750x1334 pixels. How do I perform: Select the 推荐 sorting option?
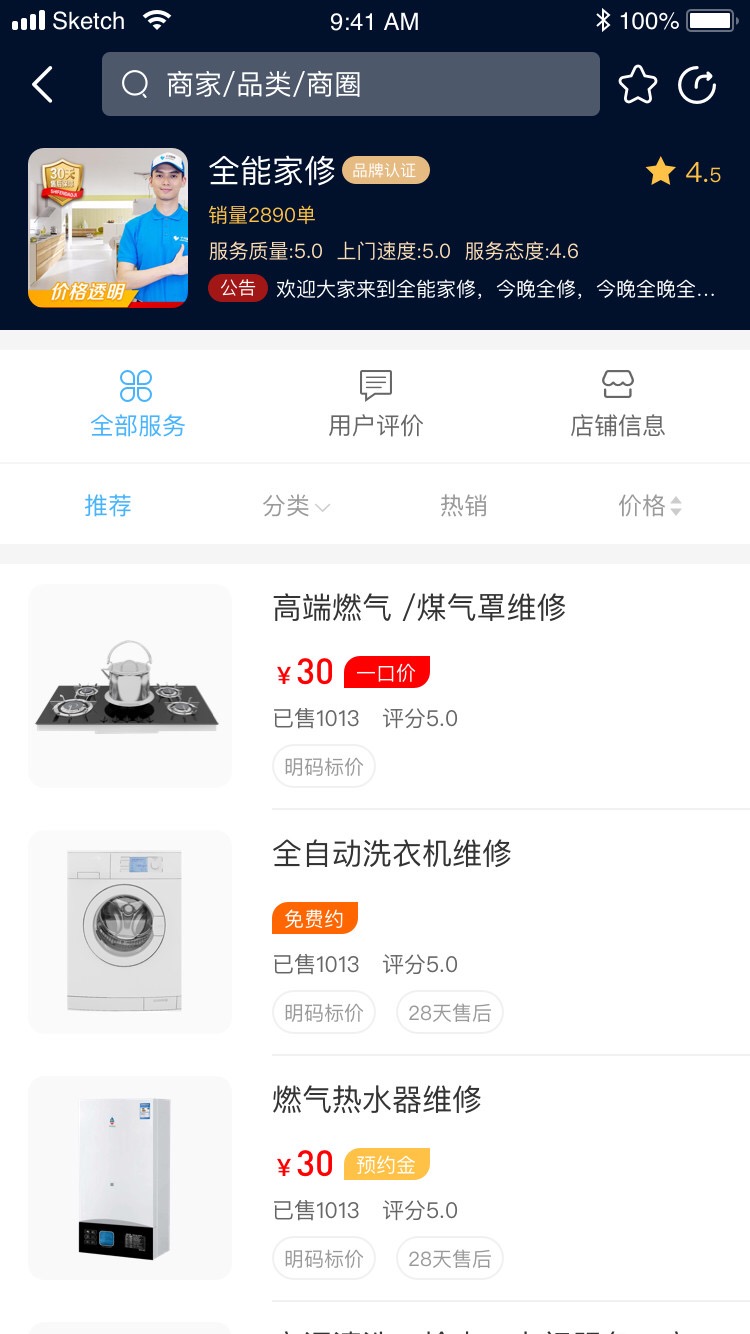click(x=108, y=506)
